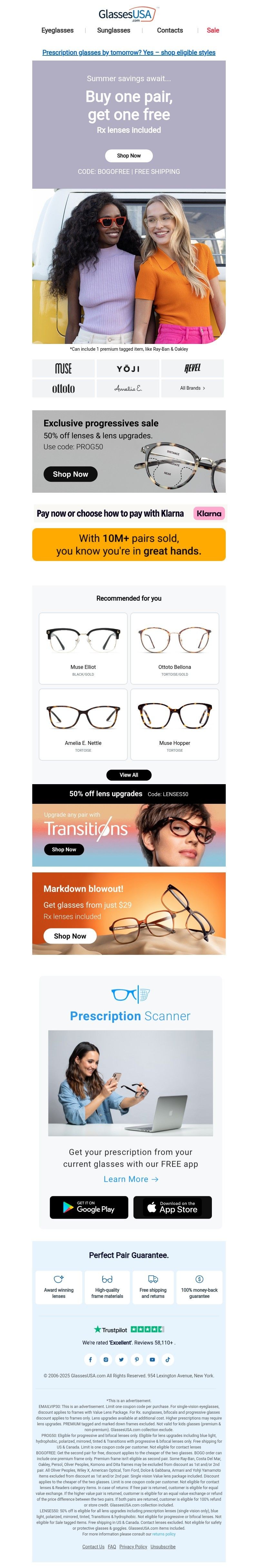View the Amelia E. Nettle frames
This screenshot has height=1568, width=258.
coord(83,724)
